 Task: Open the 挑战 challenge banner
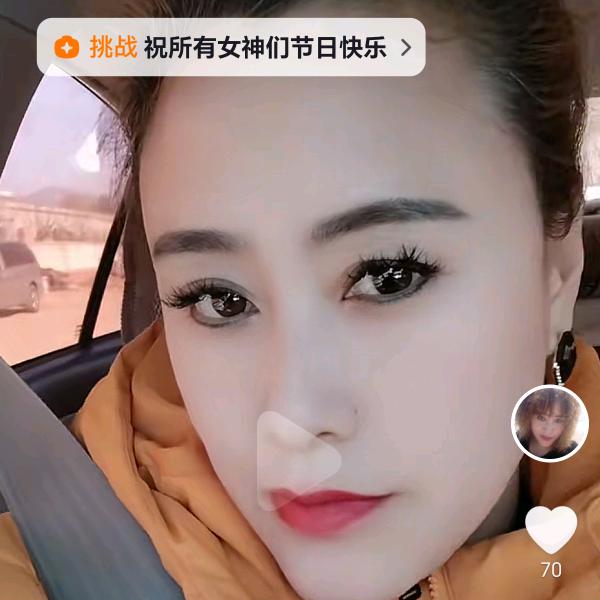(232, 47)
